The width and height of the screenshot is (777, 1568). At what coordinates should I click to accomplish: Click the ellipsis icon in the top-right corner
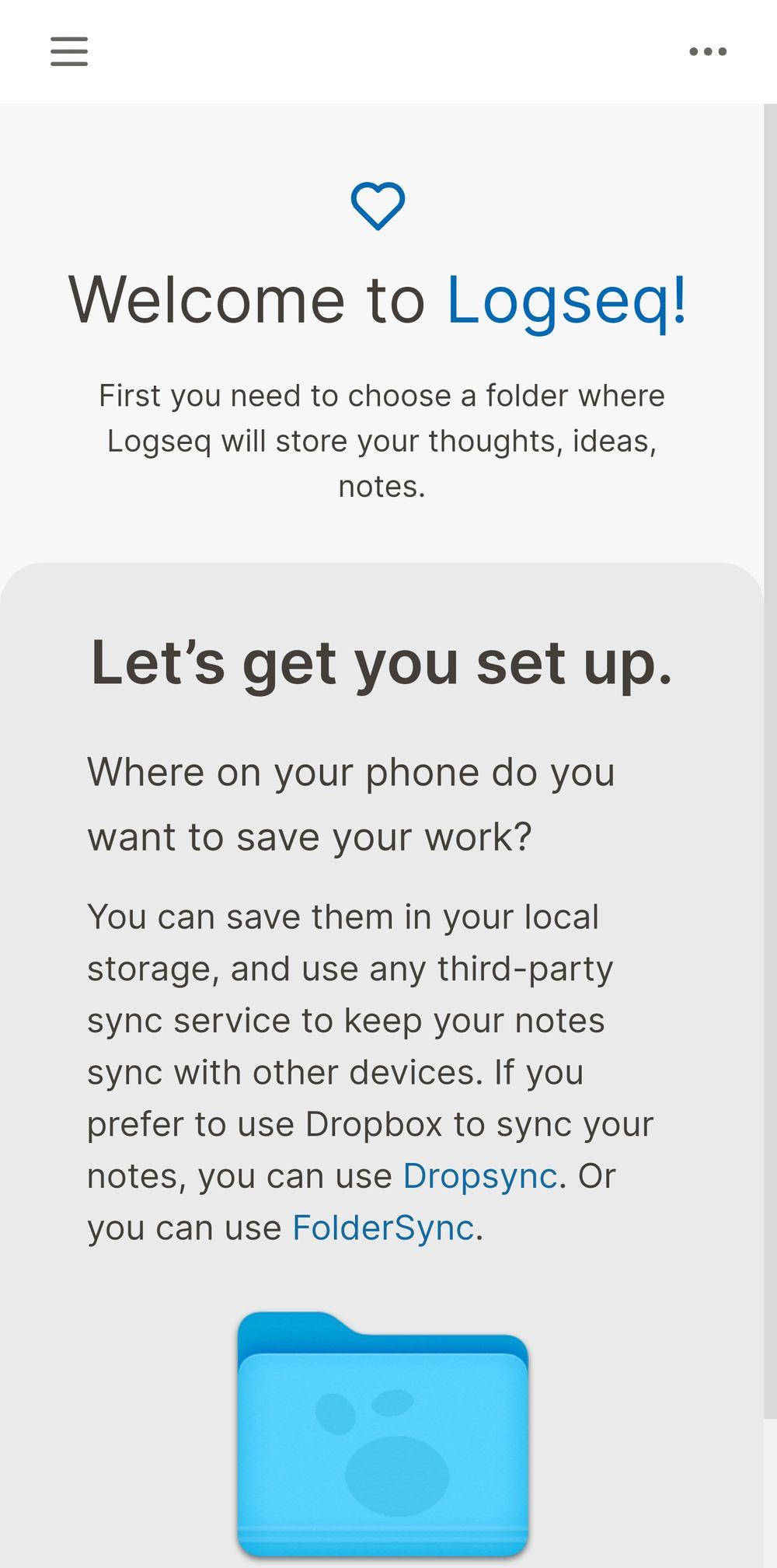click(708, 51)
